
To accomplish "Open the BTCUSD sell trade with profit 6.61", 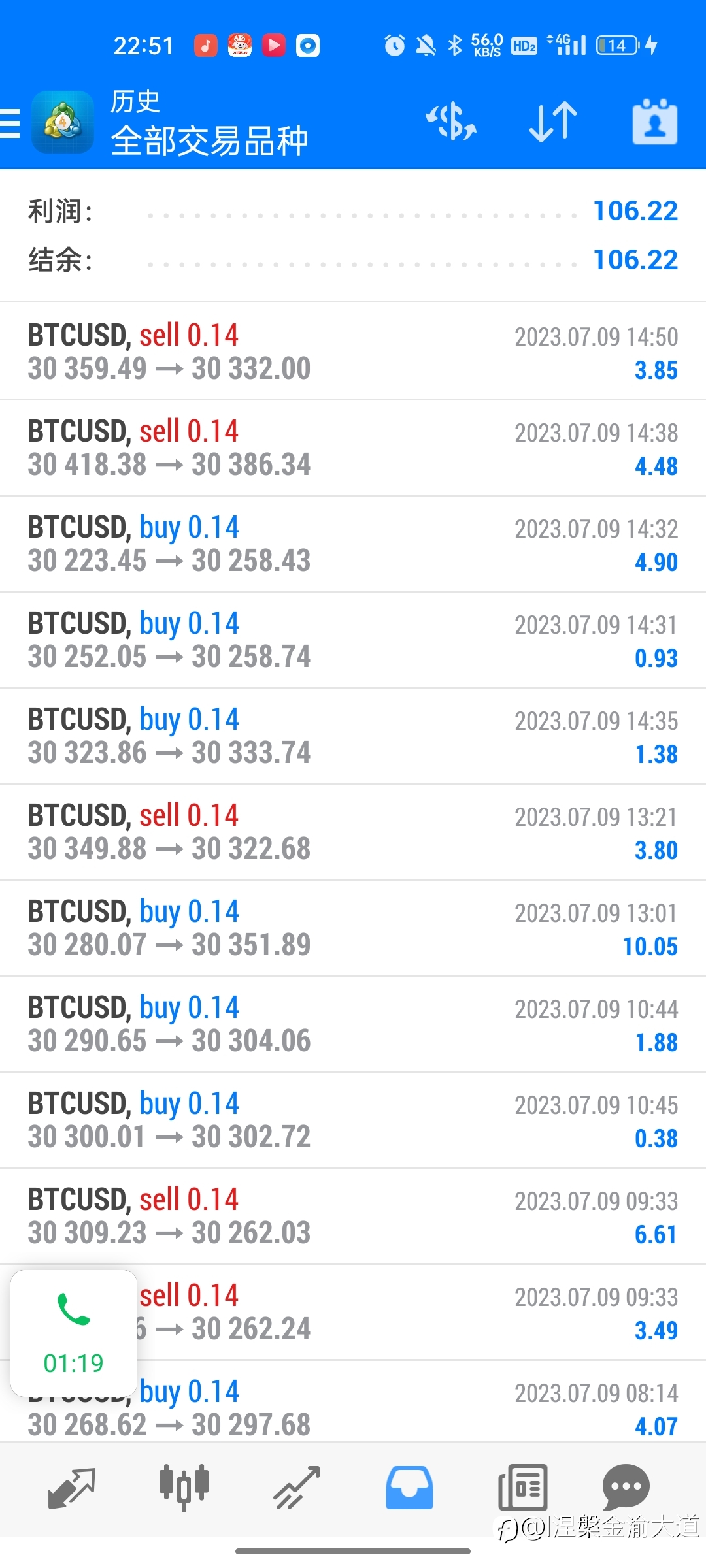I will [353, 1216].
